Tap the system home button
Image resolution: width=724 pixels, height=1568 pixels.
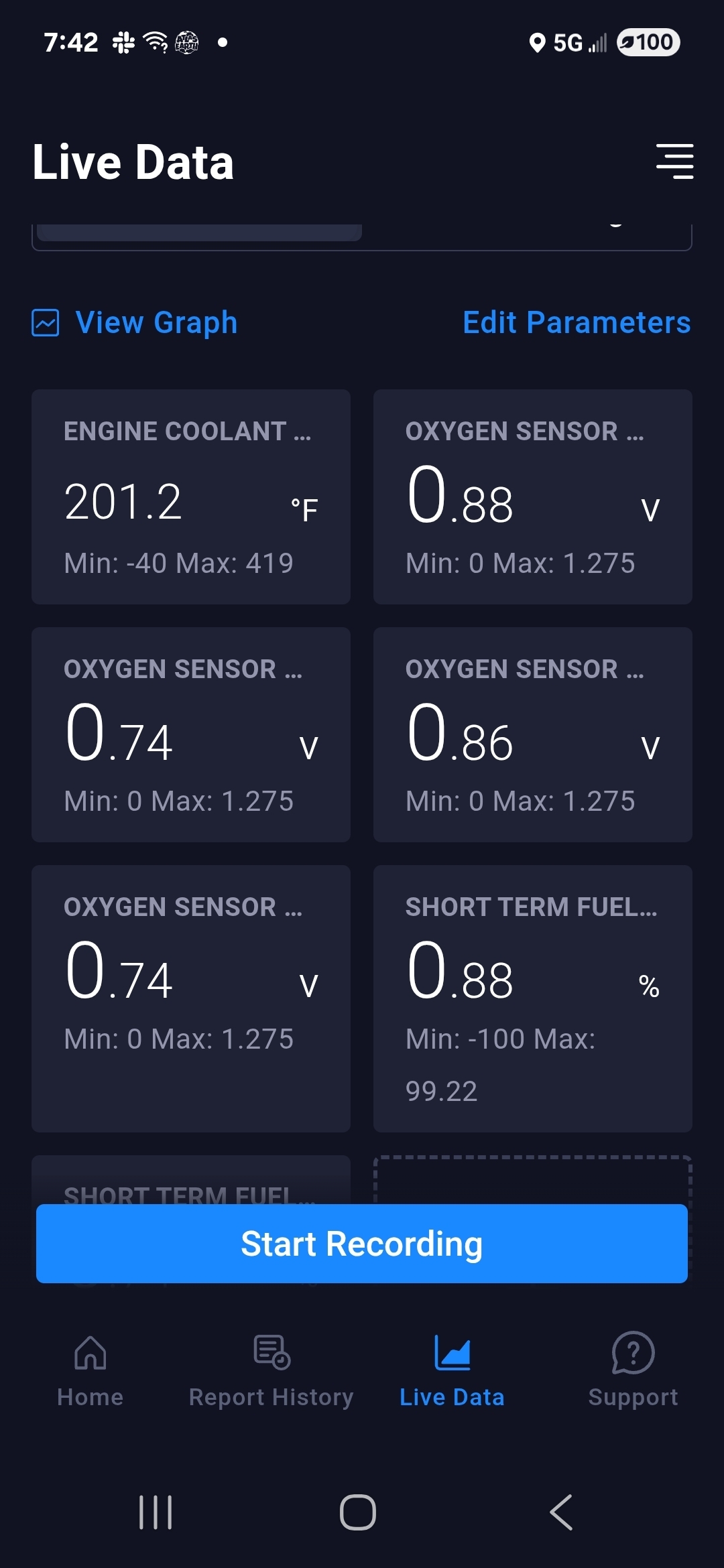click(358, 1512)
